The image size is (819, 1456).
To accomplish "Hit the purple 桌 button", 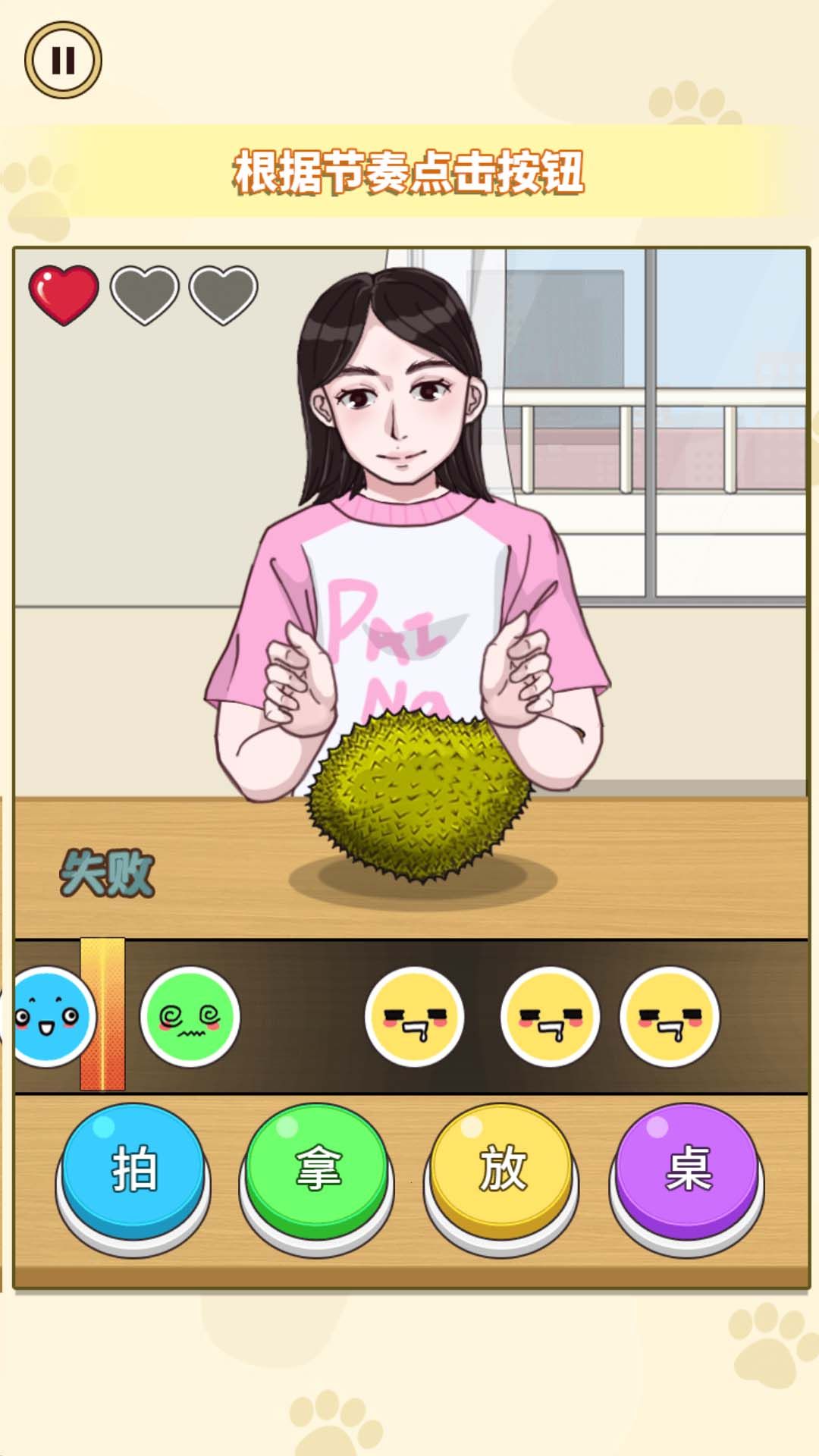I will pyautogui.click(x=686, y=1170).
